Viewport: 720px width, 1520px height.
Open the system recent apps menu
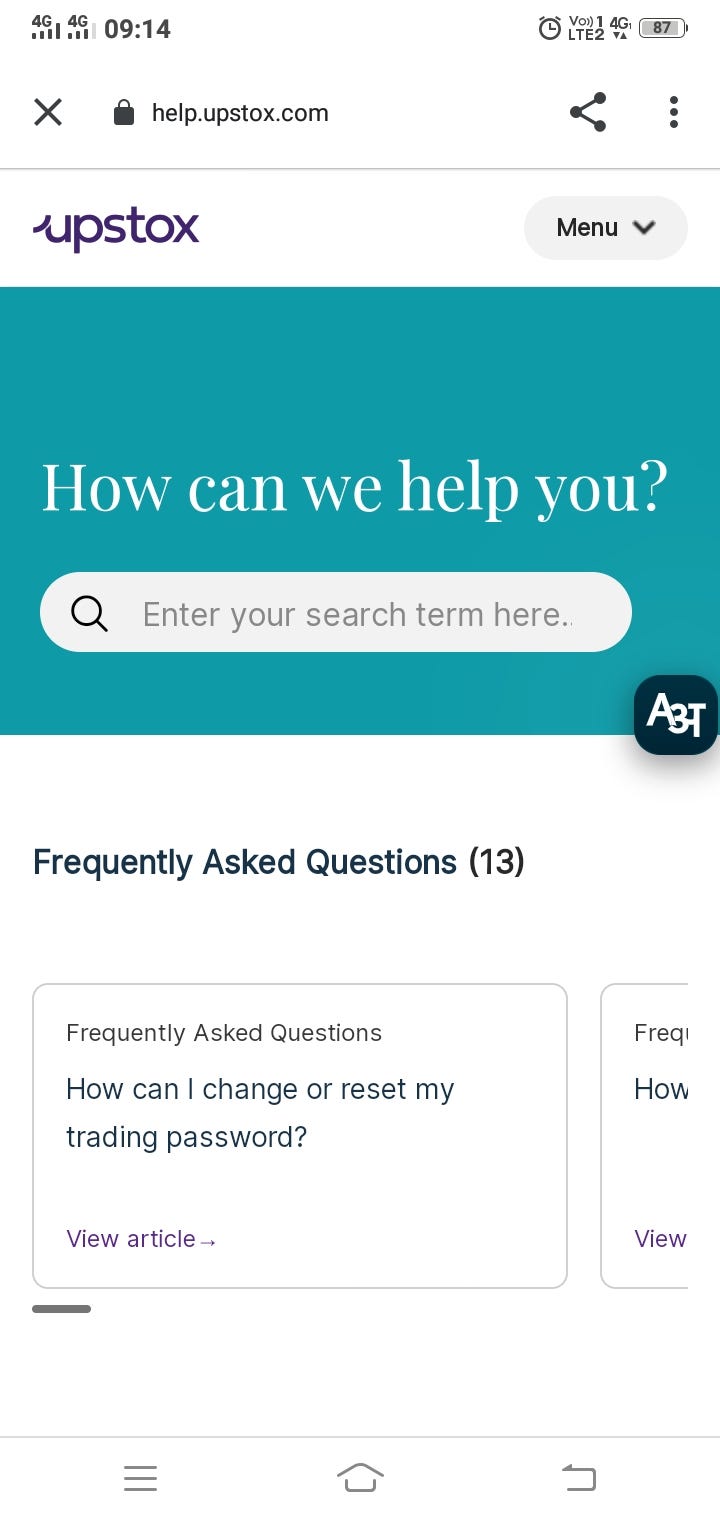(x=141, y=1478)
